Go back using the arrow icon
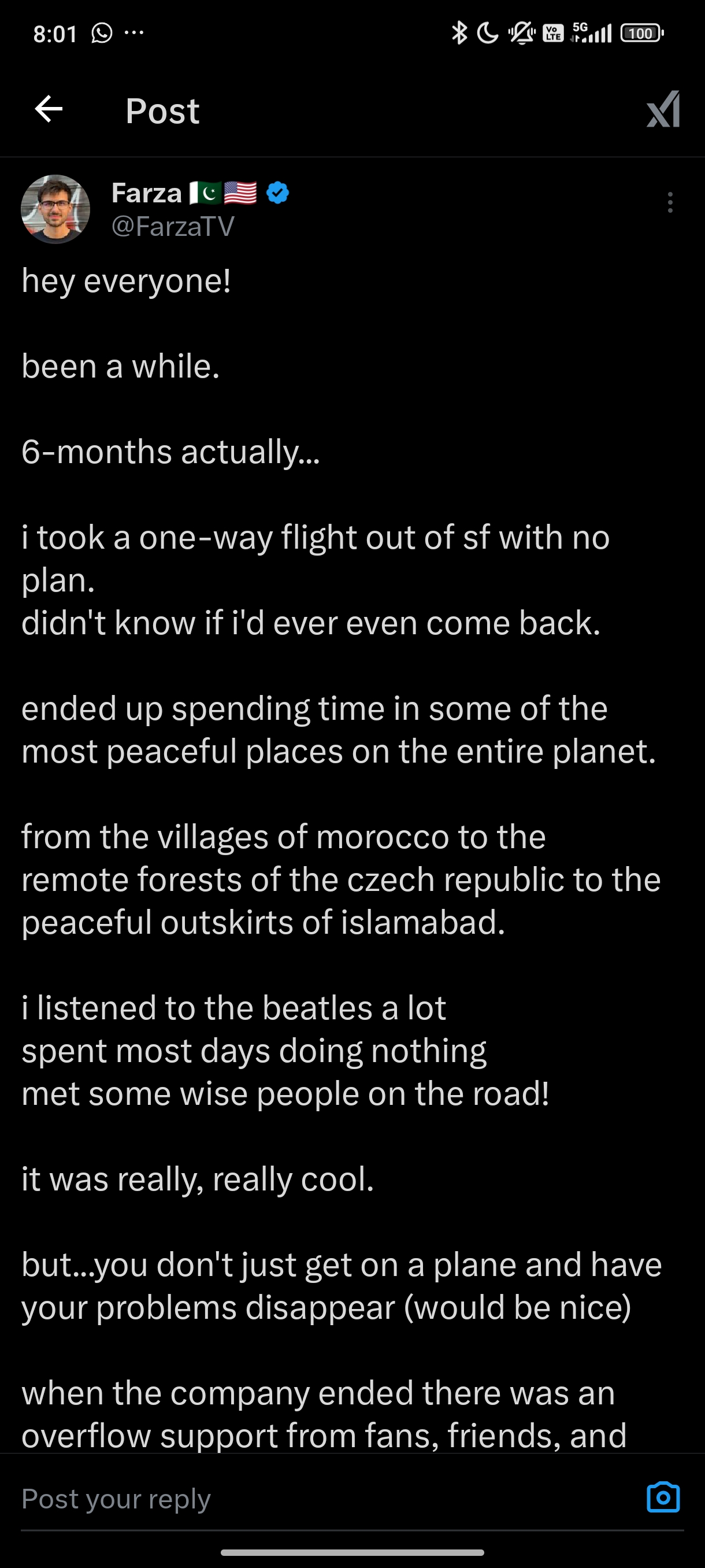 tap(49, 110)
